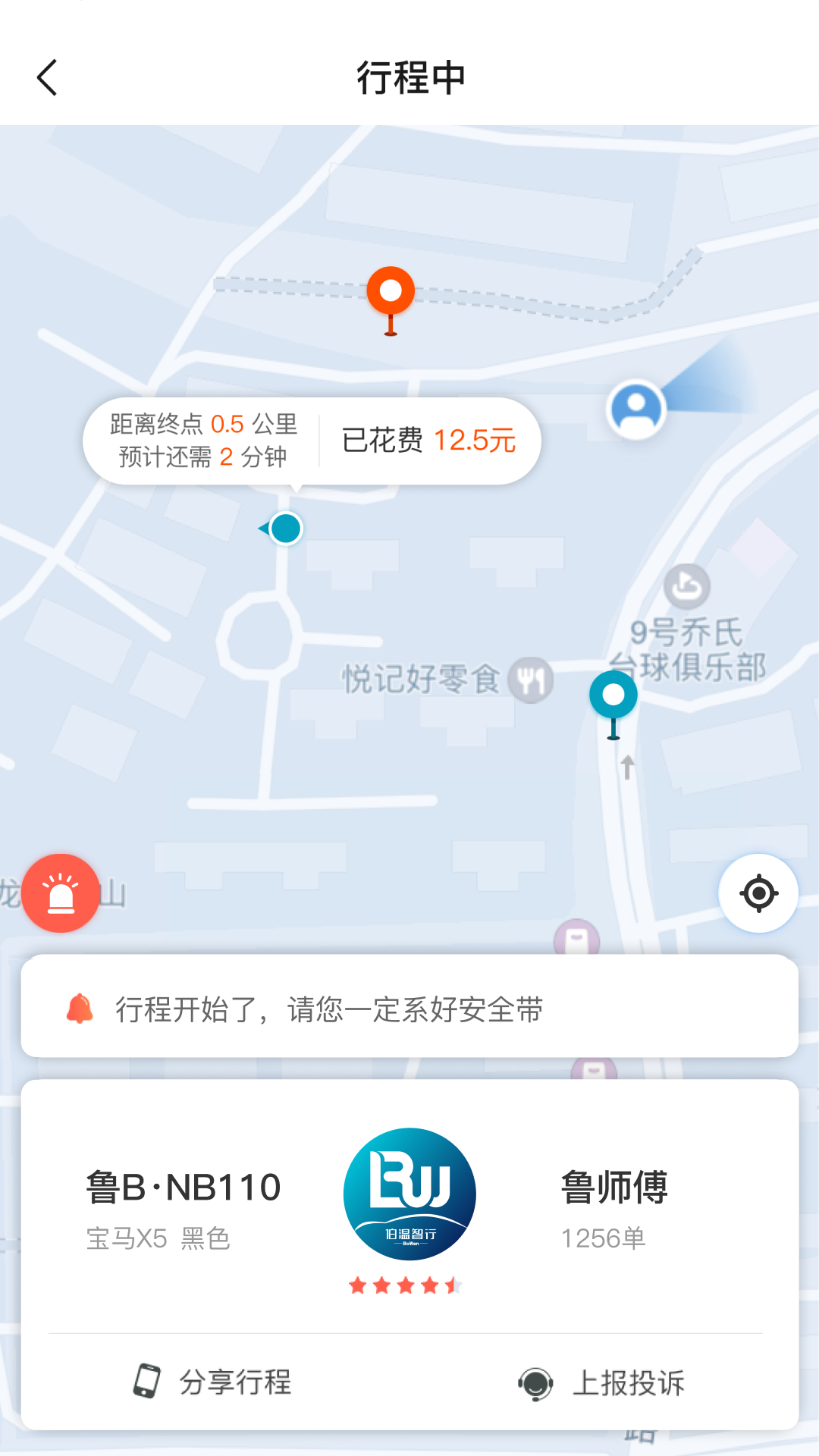Tap the blue passenger location marker
This screenshot has height=1456, width=819.
(x=636, y=409)
